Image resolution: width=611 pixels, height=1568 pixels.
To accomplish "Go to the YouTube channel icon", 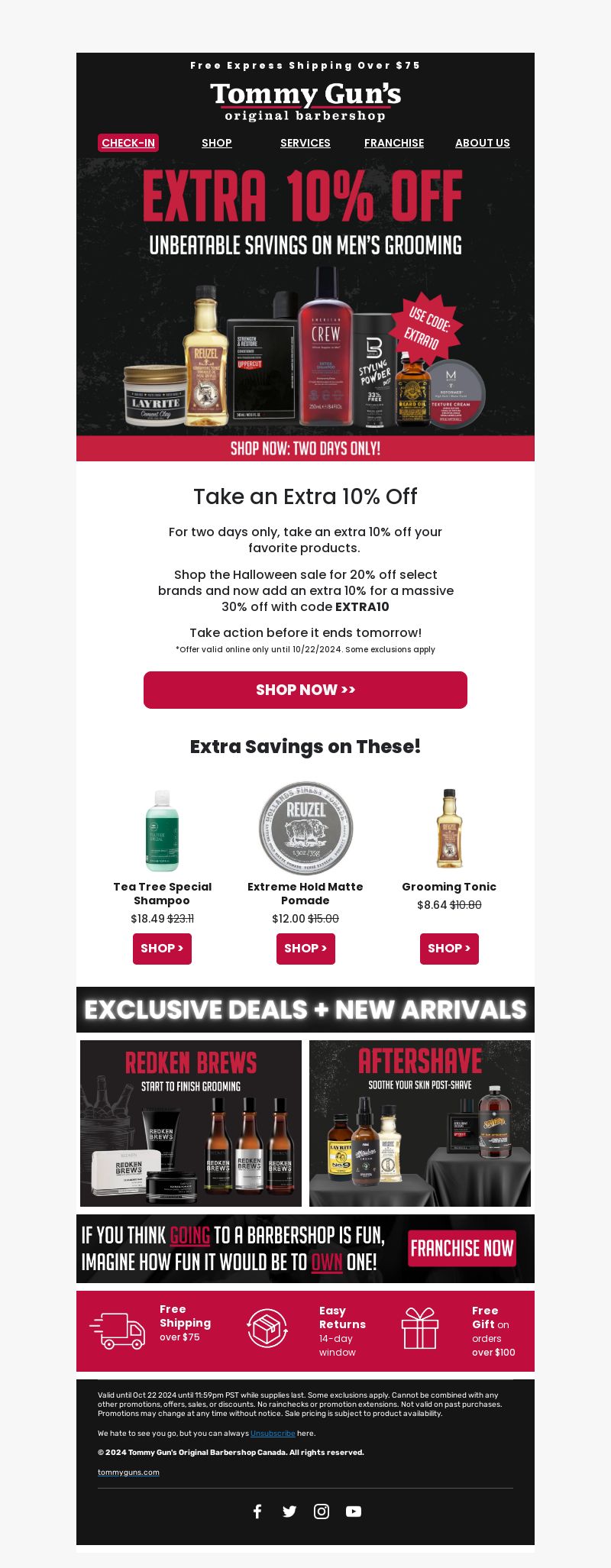I will coord(354,1511).
